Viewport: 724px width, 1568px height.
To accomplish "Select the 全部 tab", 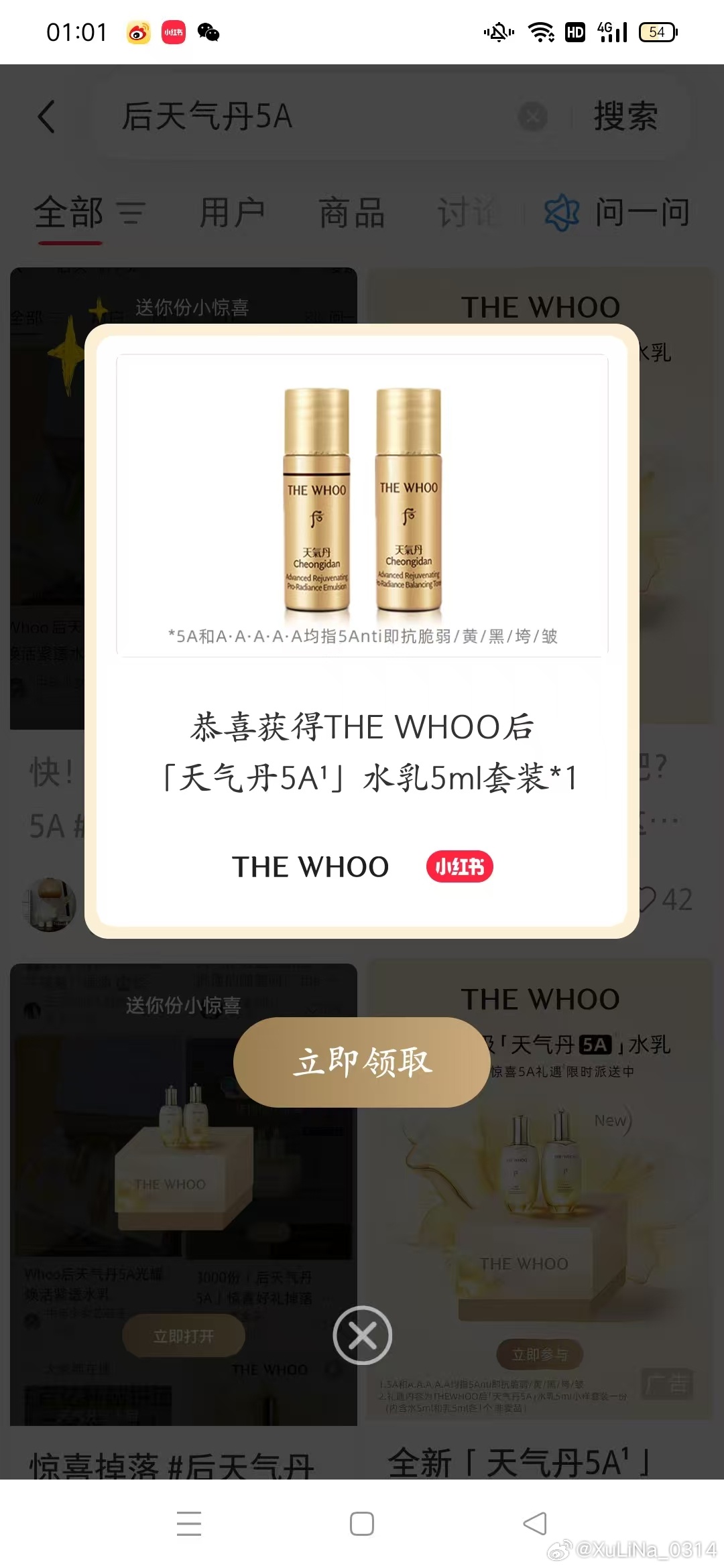I will (69, 213).
